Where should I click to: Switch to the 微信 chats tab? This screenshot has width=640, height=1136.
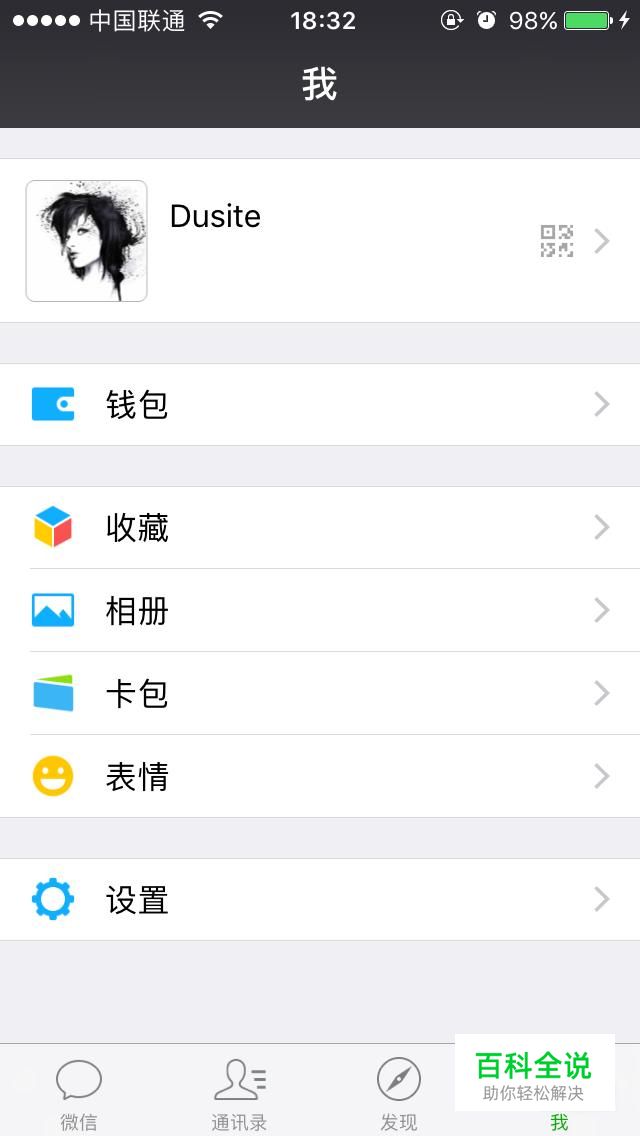pyautogui.click(x=79, y=1092)
